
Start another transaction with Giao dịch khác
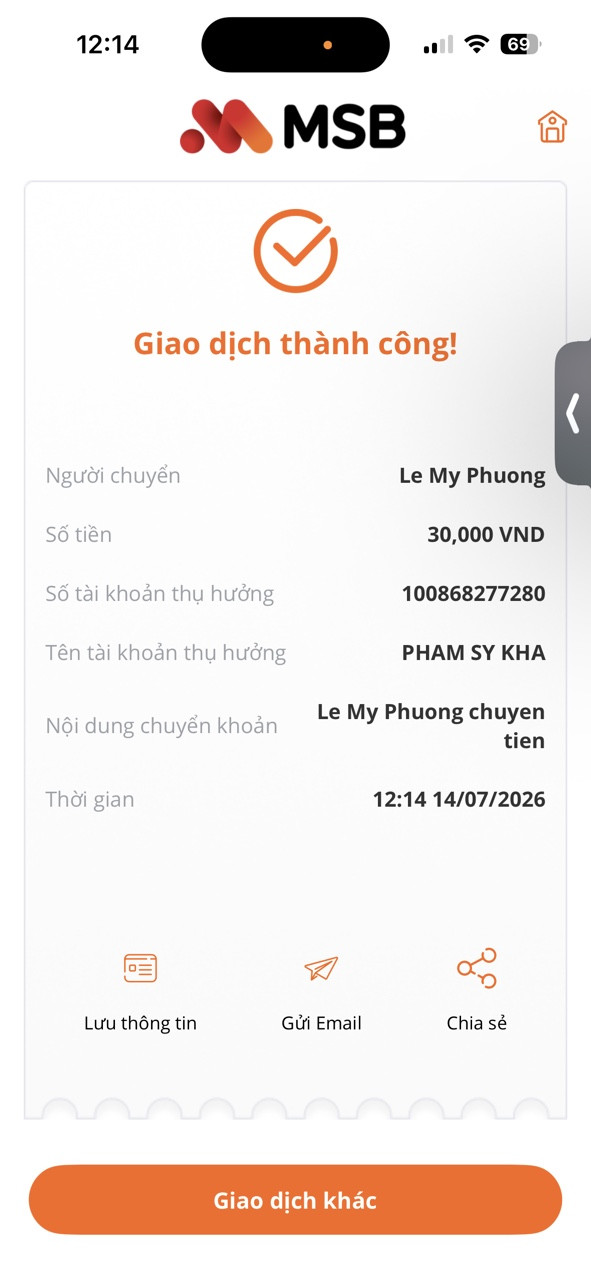[295, 1200]
